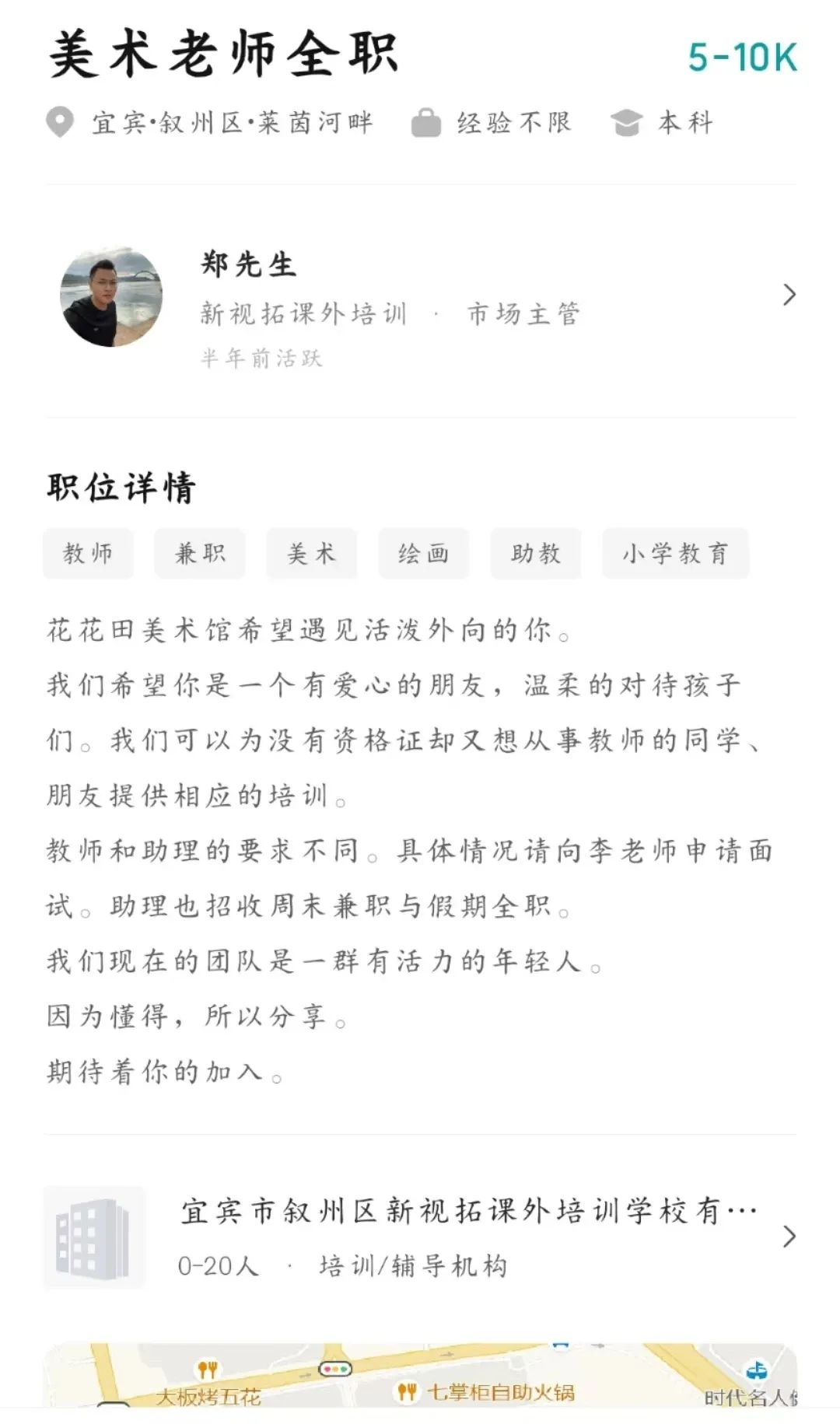This screenshot has height=1424, width=840.
Task: Open the location map preview
Action: tap(420, 1375)
